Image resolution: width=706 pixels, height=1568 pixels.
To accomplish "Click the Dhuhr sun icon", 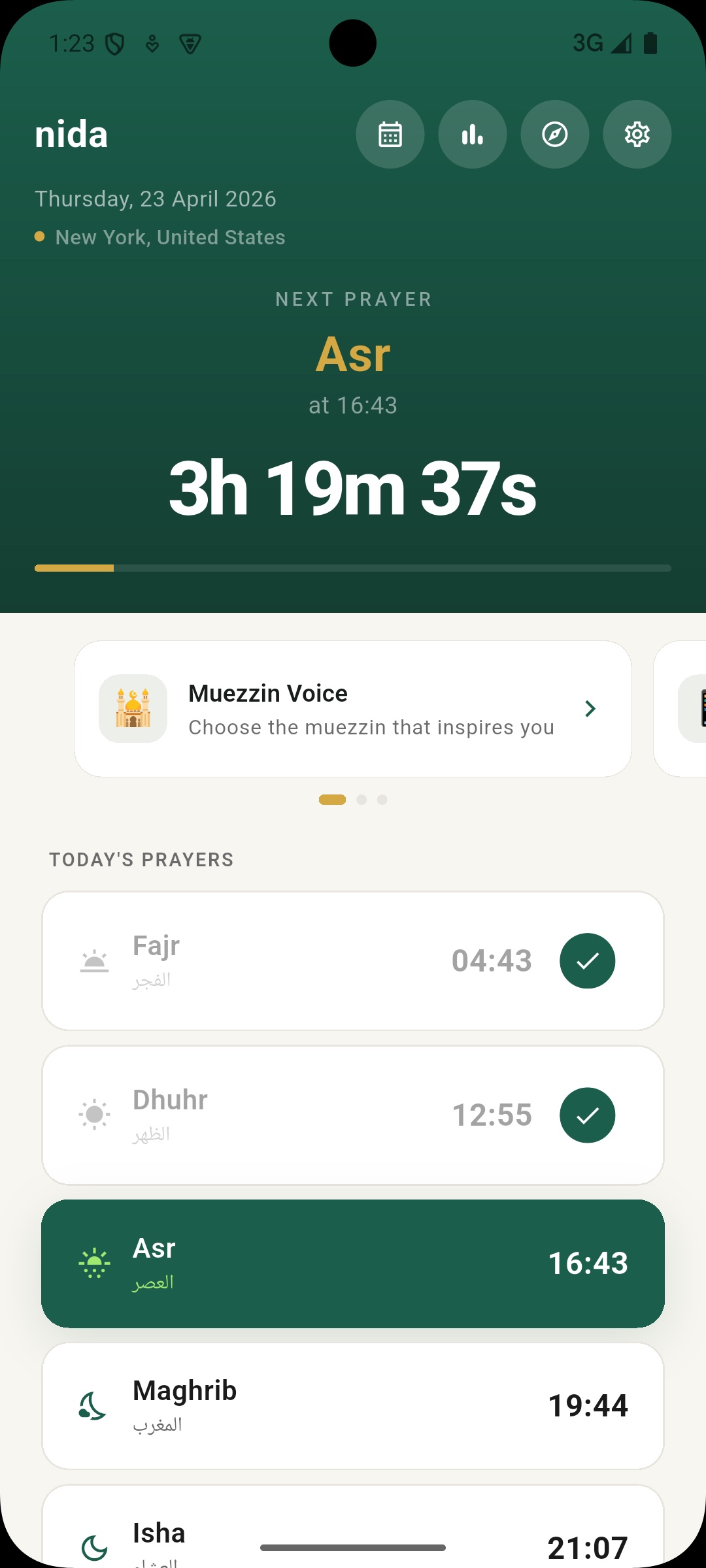I will [x=95, y=1115].
